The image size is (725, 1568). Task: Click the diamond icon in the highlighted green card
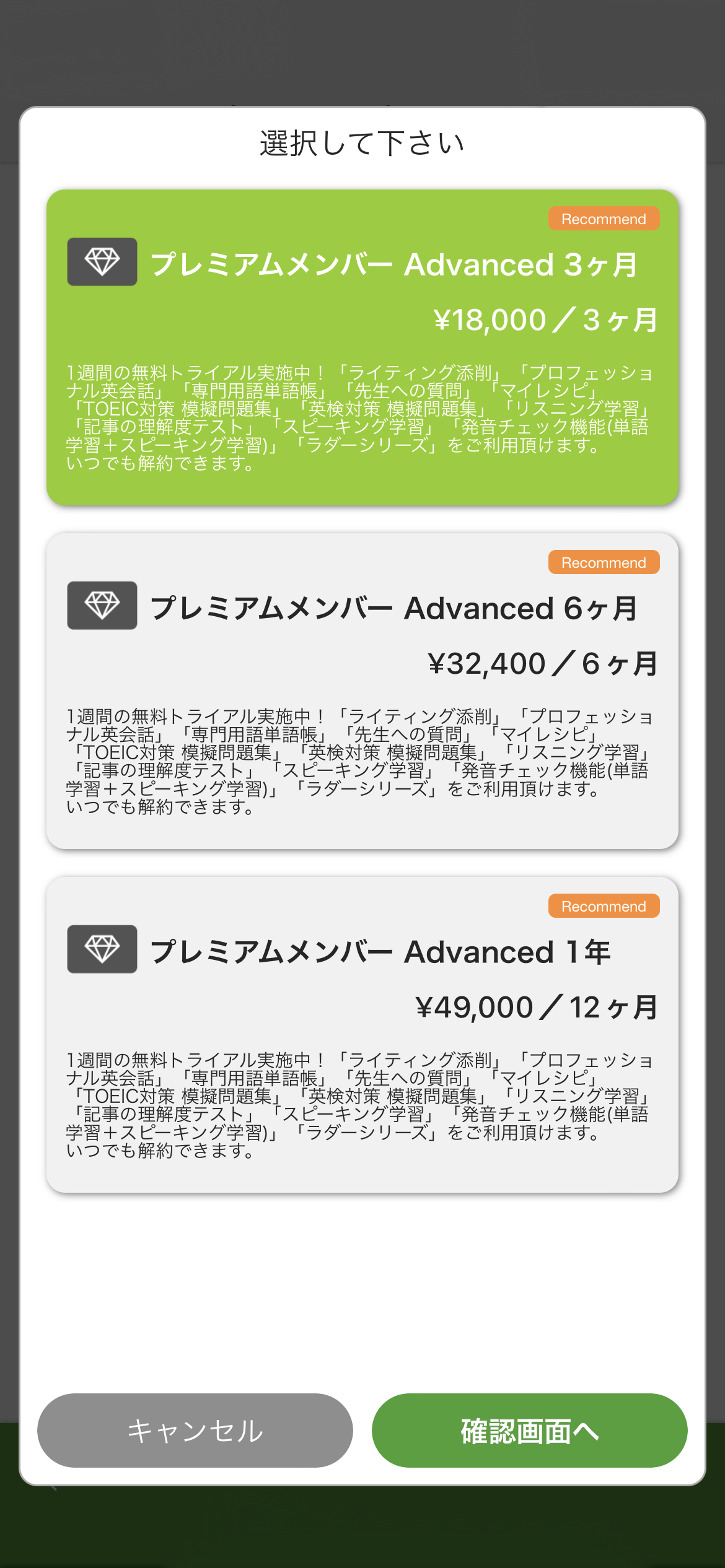pos(102,263)
